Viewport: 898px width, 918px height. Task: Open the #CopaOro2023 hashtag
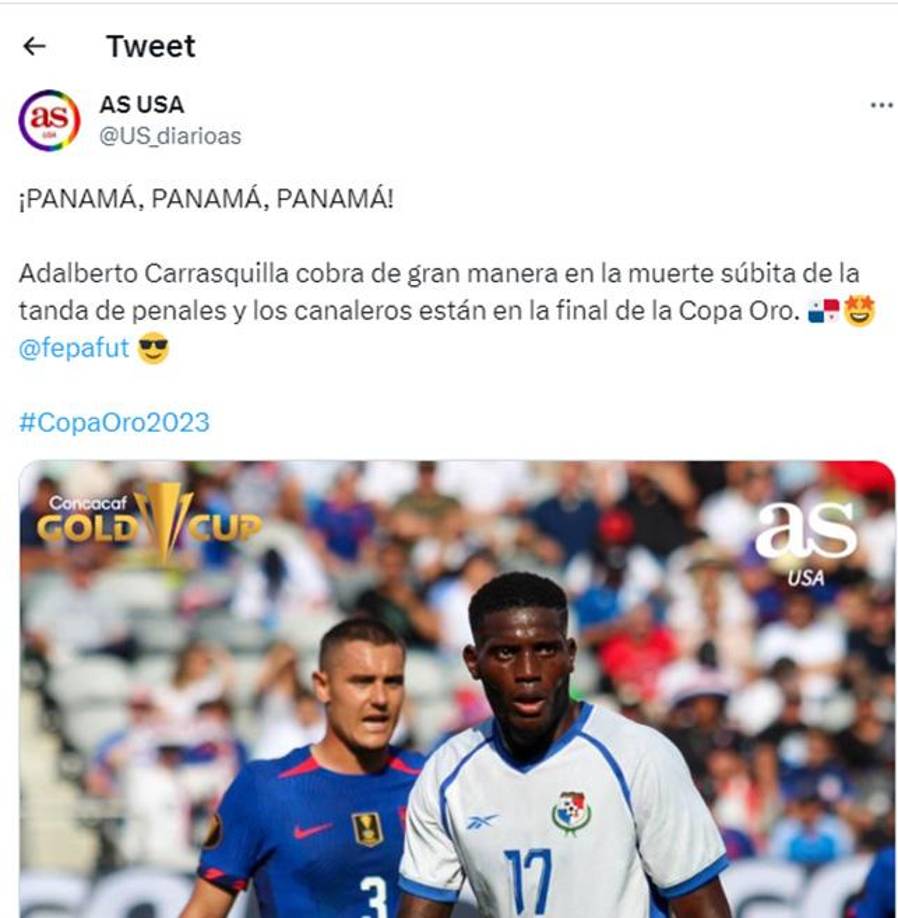pos(114,422)
